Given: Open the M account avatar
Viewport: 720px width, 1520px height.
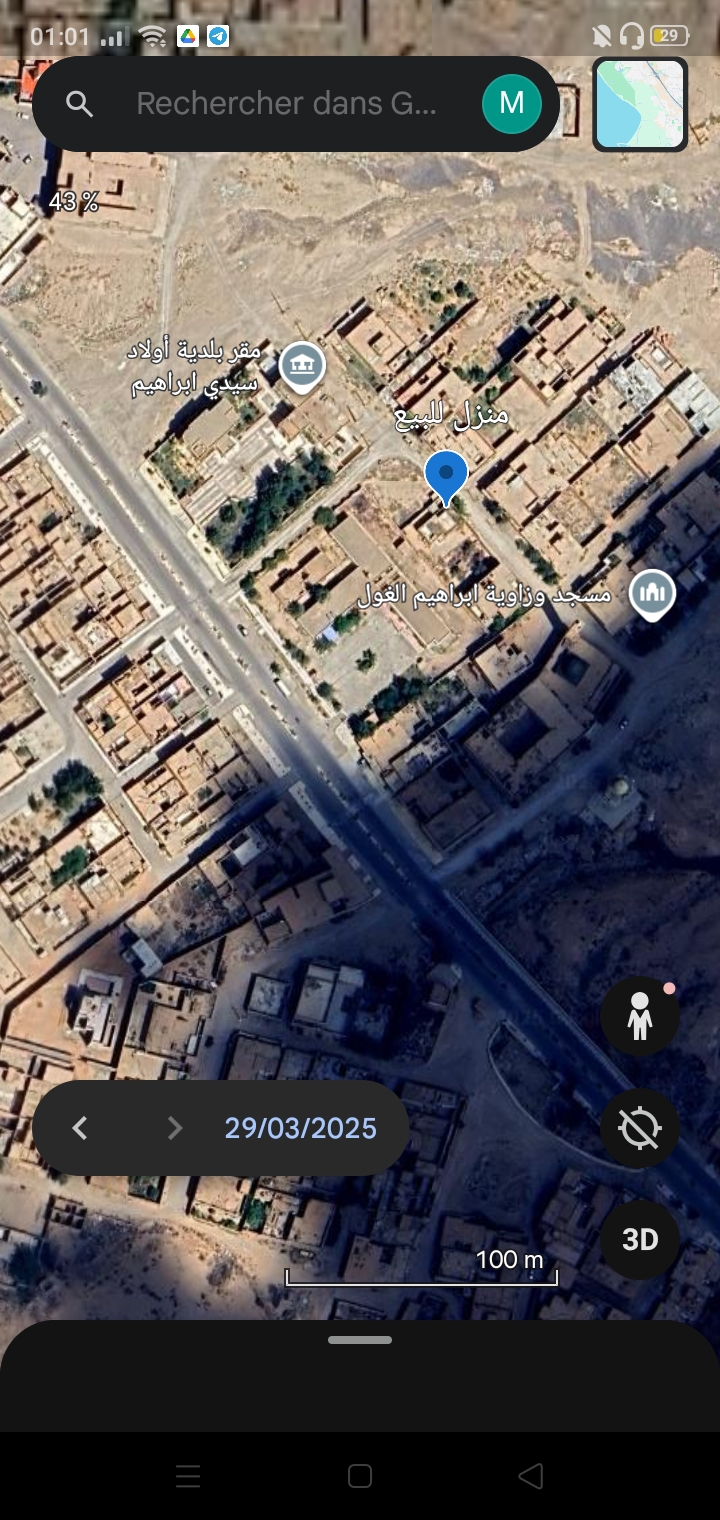Looking at the screenshot, I should point(512,103).
